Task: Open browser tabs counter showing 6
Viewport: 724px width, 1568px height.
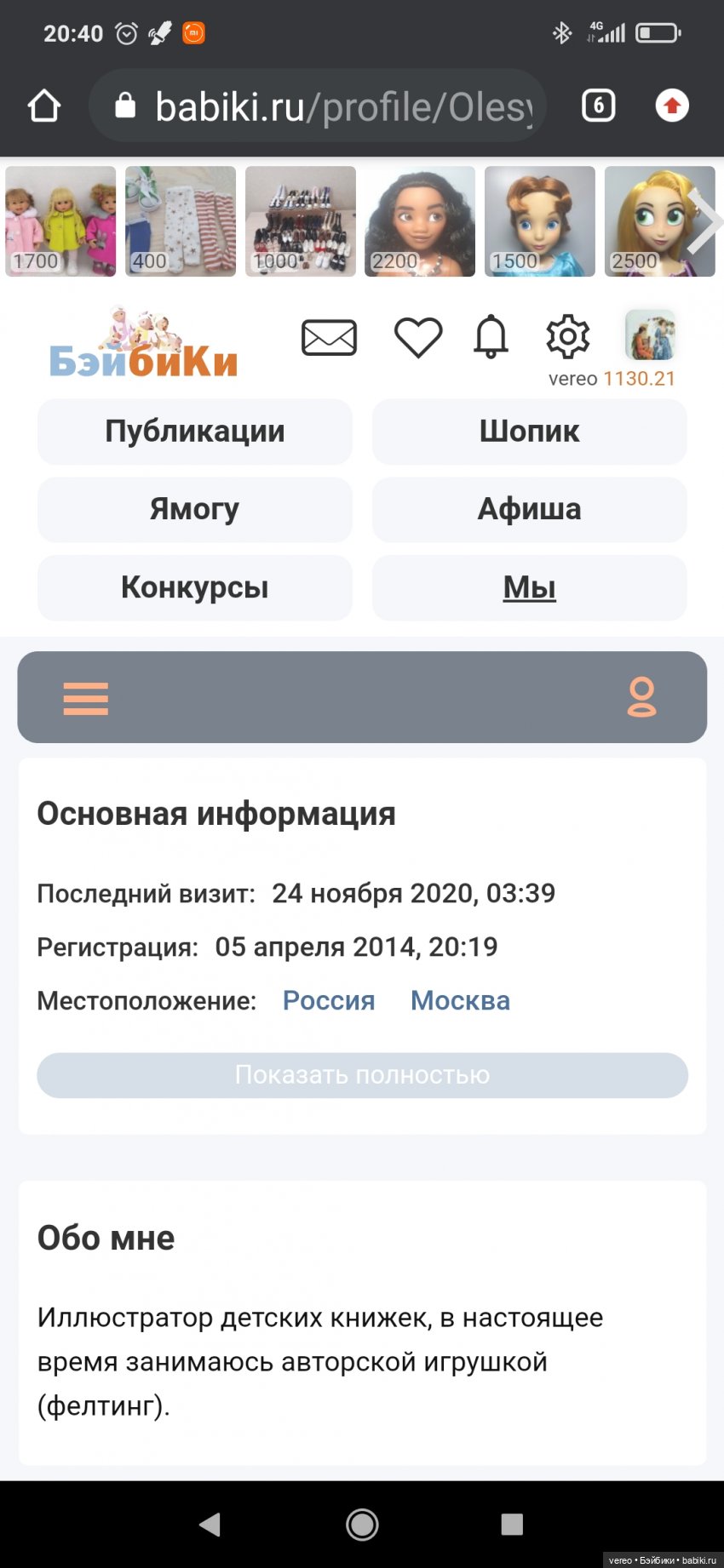Action: [598, 106]
